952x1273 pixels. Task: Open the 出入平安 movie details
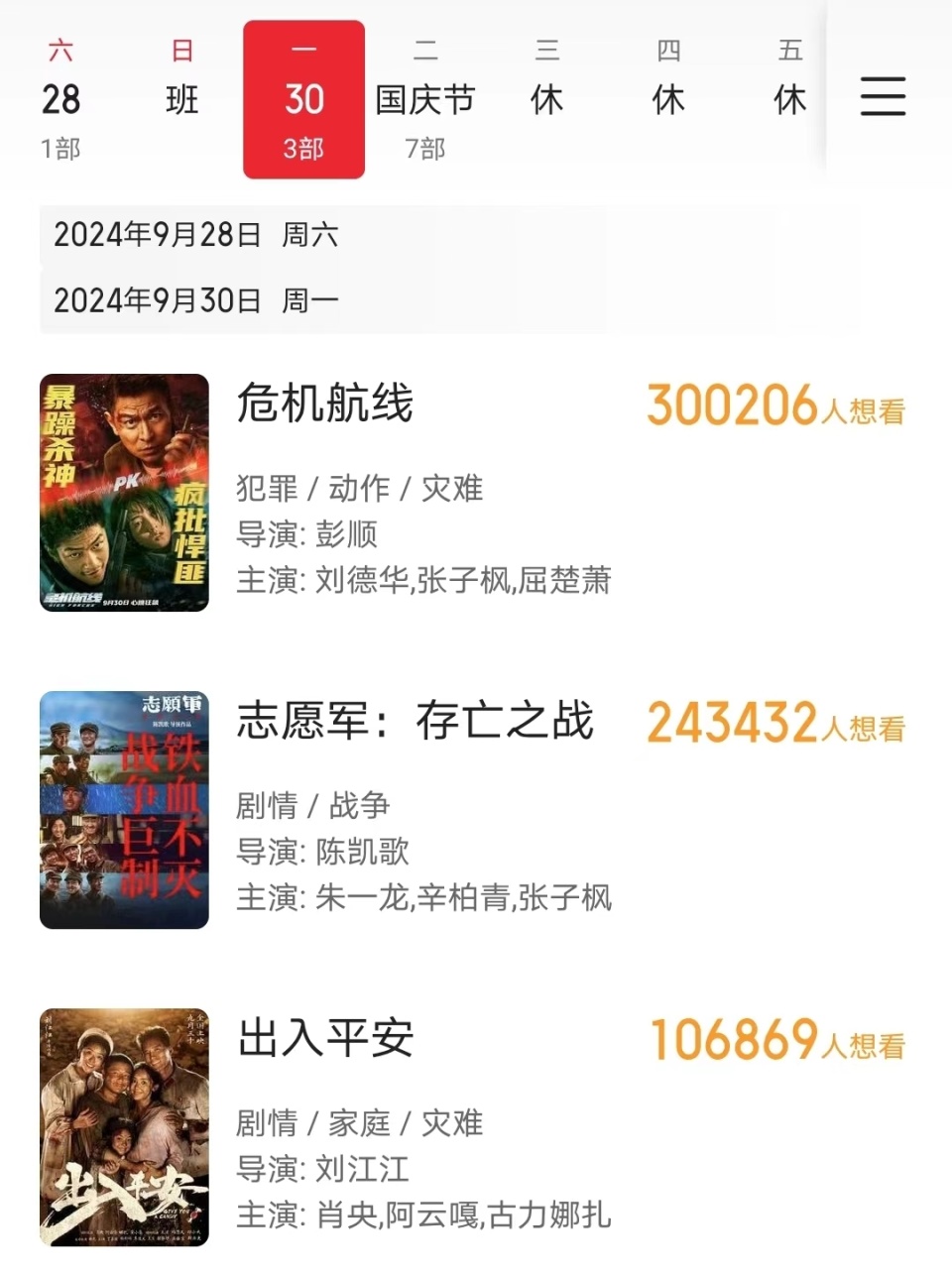[325, 1039]
